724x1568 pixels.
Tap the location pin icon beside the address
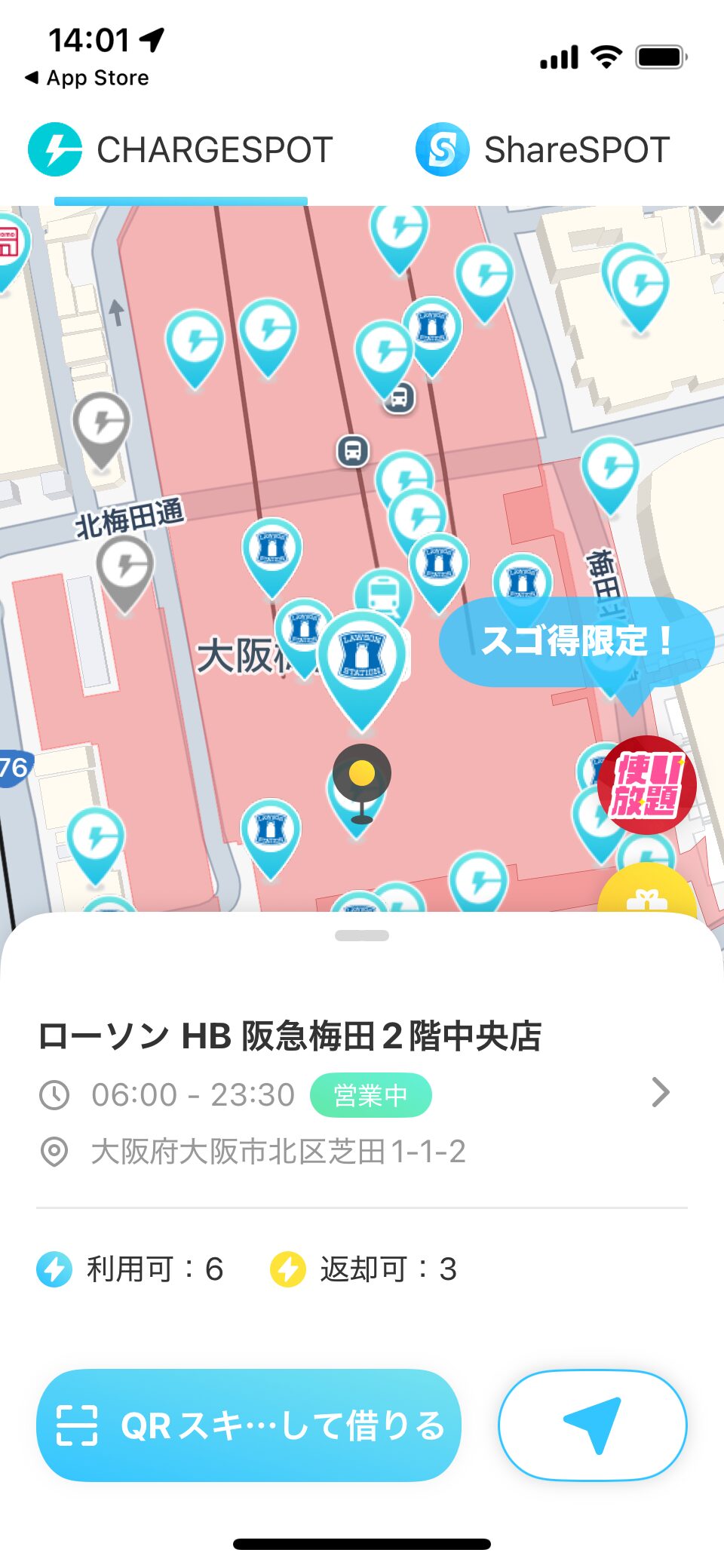(54, 1152)
